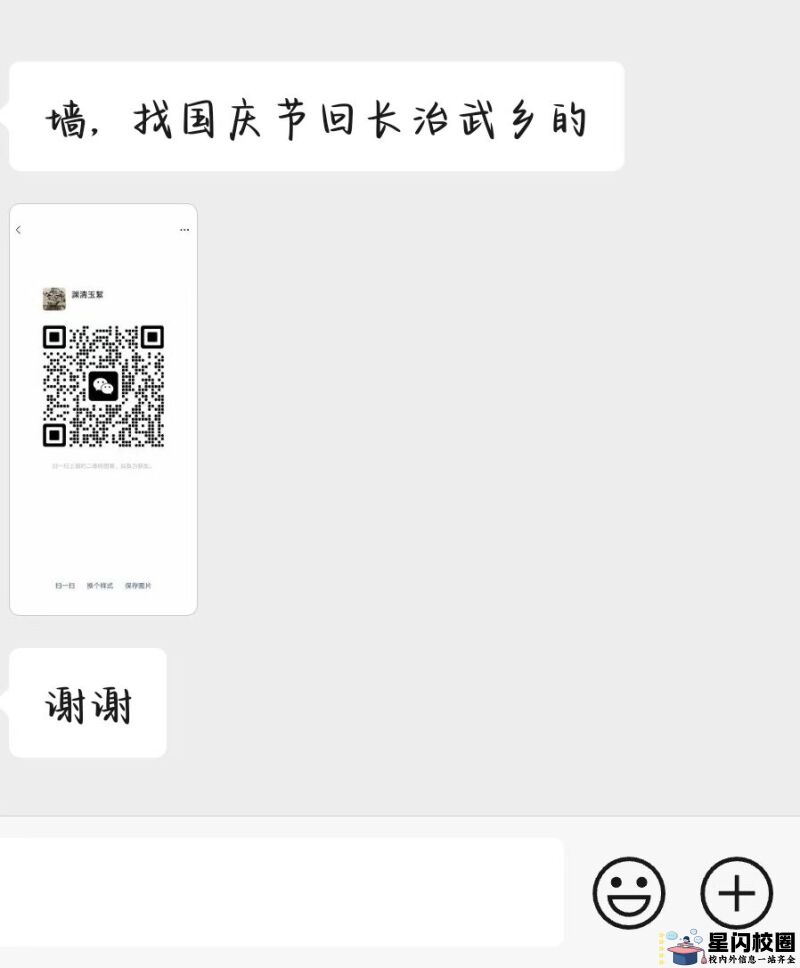This screenshot has height=968, width=800.
Task: Open the emoji picker
Action: [629, 893]
